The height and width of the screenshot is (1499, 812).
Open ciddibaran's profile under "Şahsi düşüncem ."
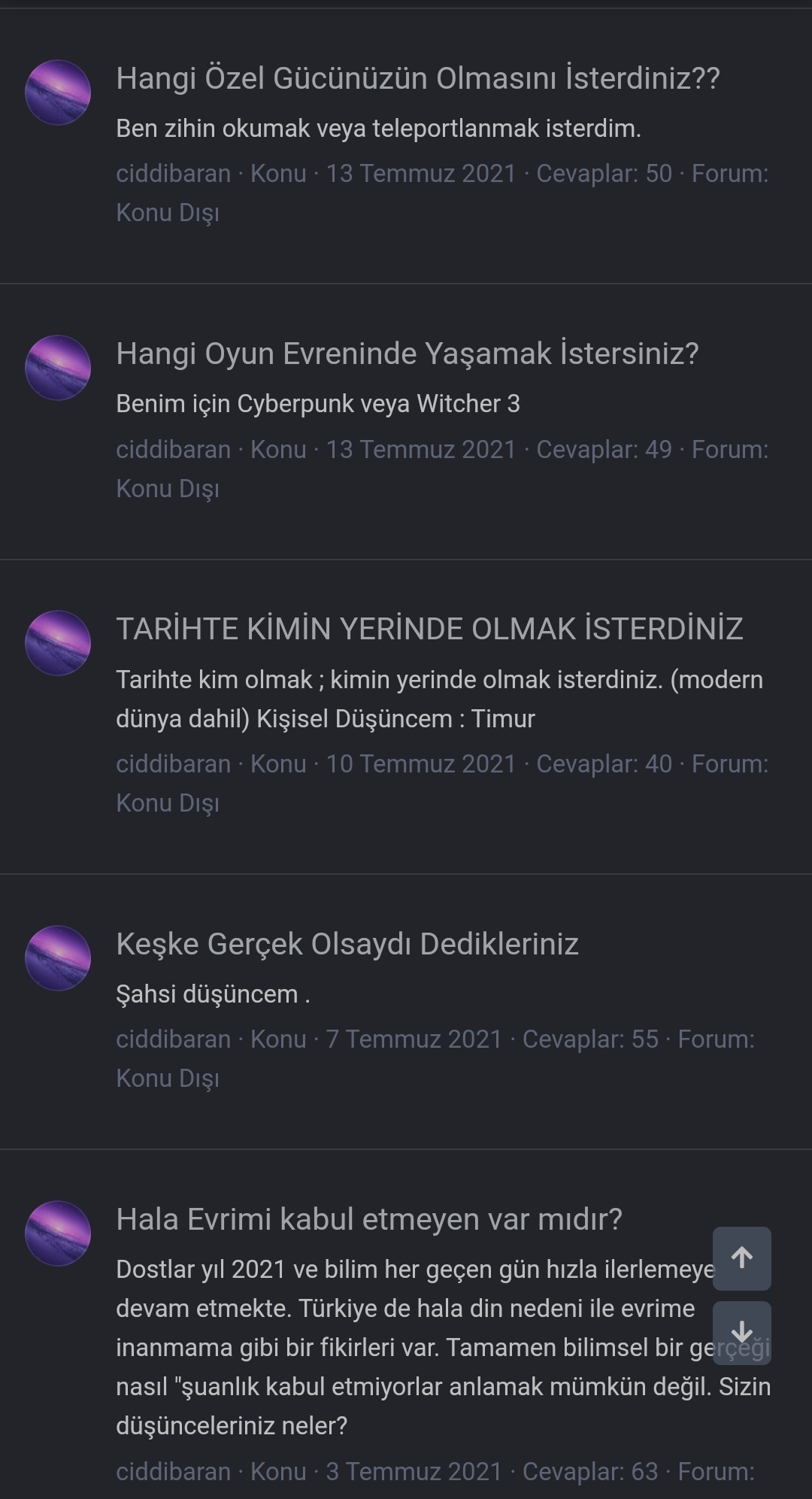click(173, 1039)
